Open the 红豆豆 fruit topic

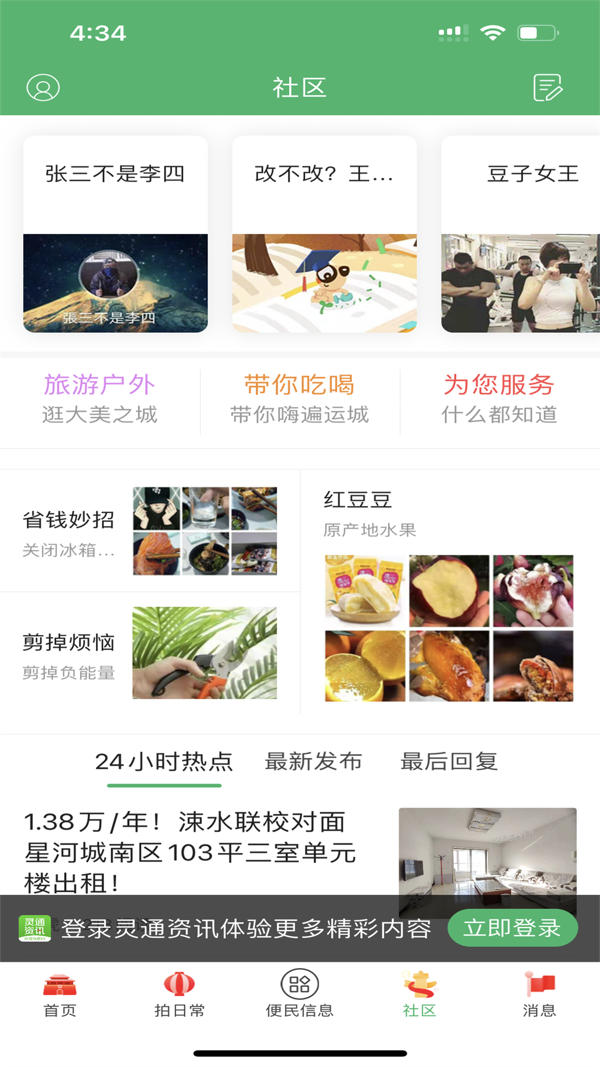[449, 592]
